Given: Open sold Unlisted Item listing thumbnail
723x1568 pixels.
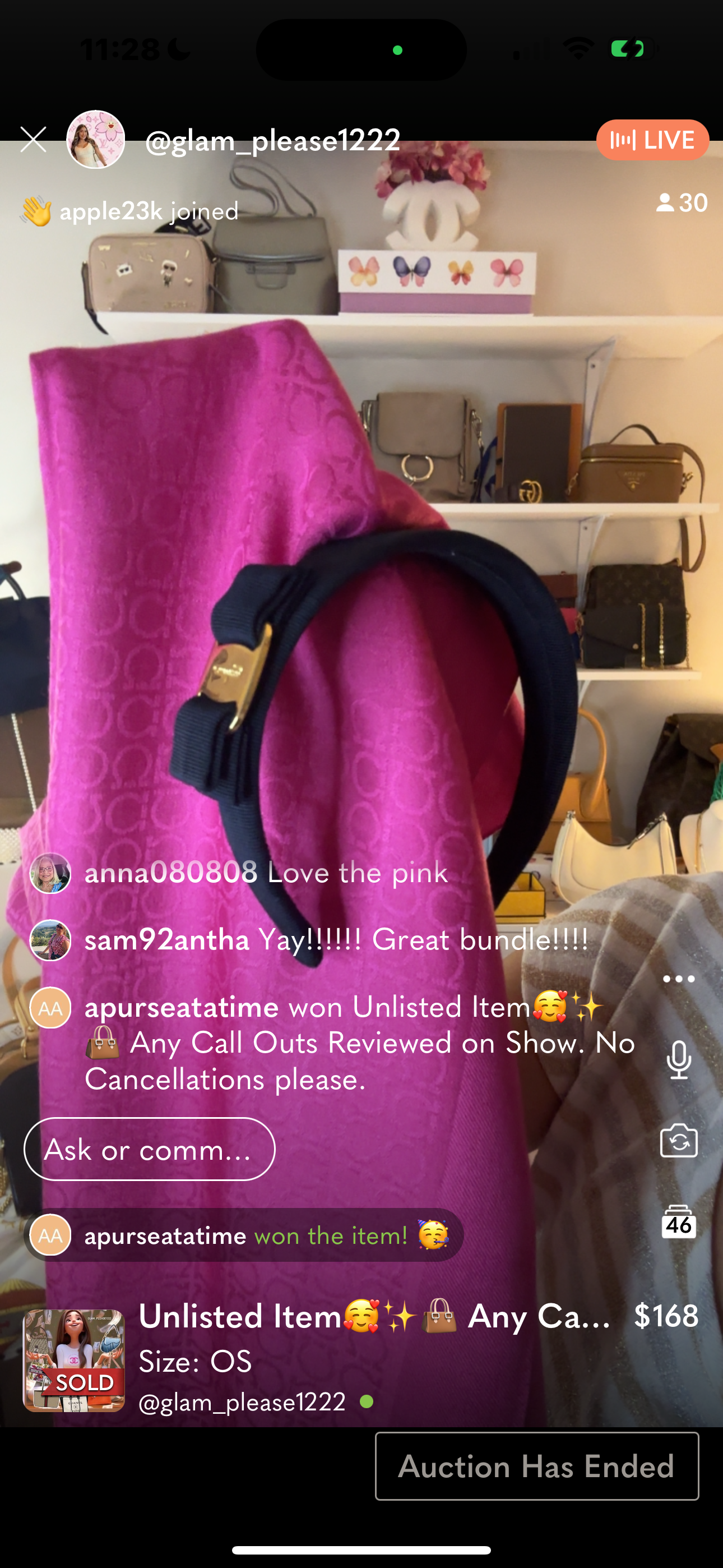Looking at the screenshot, I should point(73,1360).
